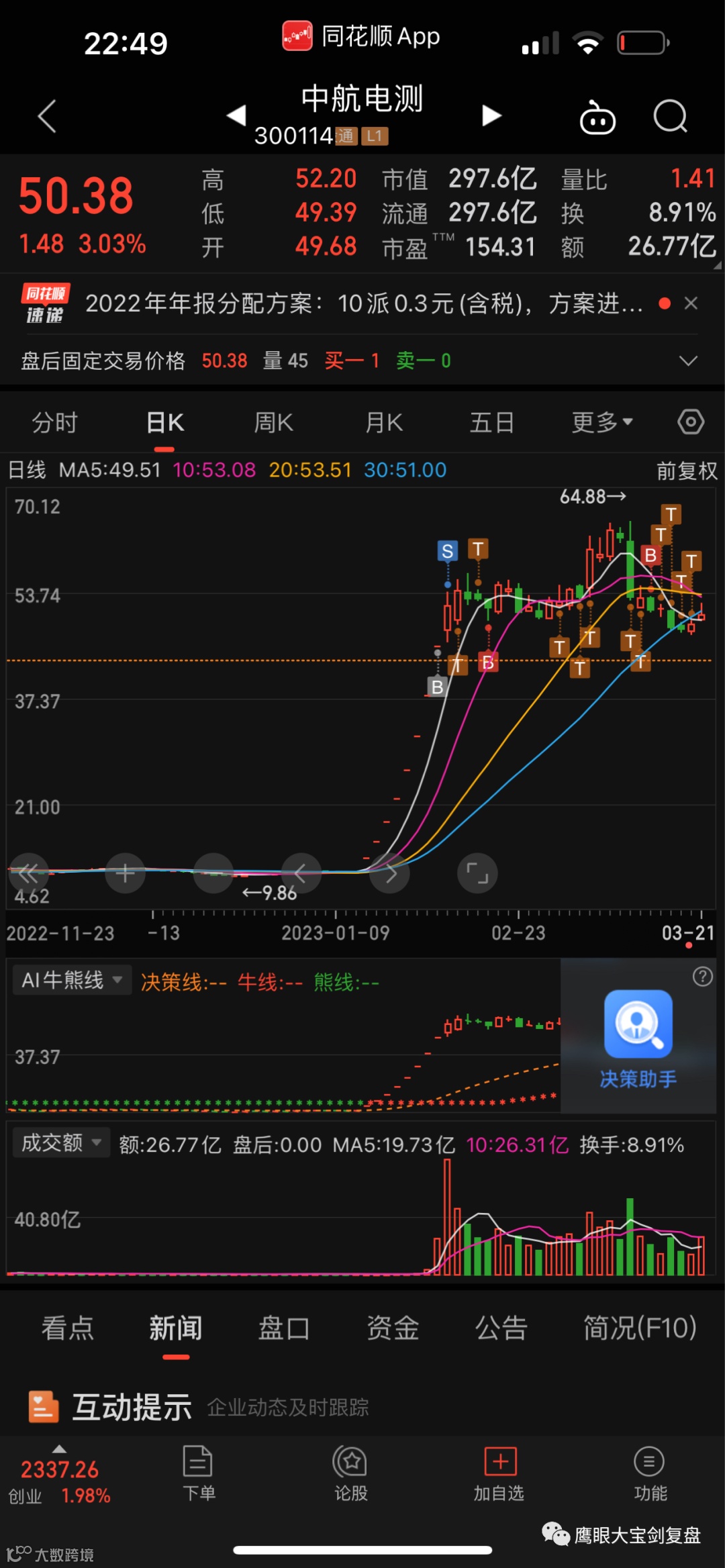Open the 更多 chart period dropdown
725x1568 pixels.
[601, 423]
